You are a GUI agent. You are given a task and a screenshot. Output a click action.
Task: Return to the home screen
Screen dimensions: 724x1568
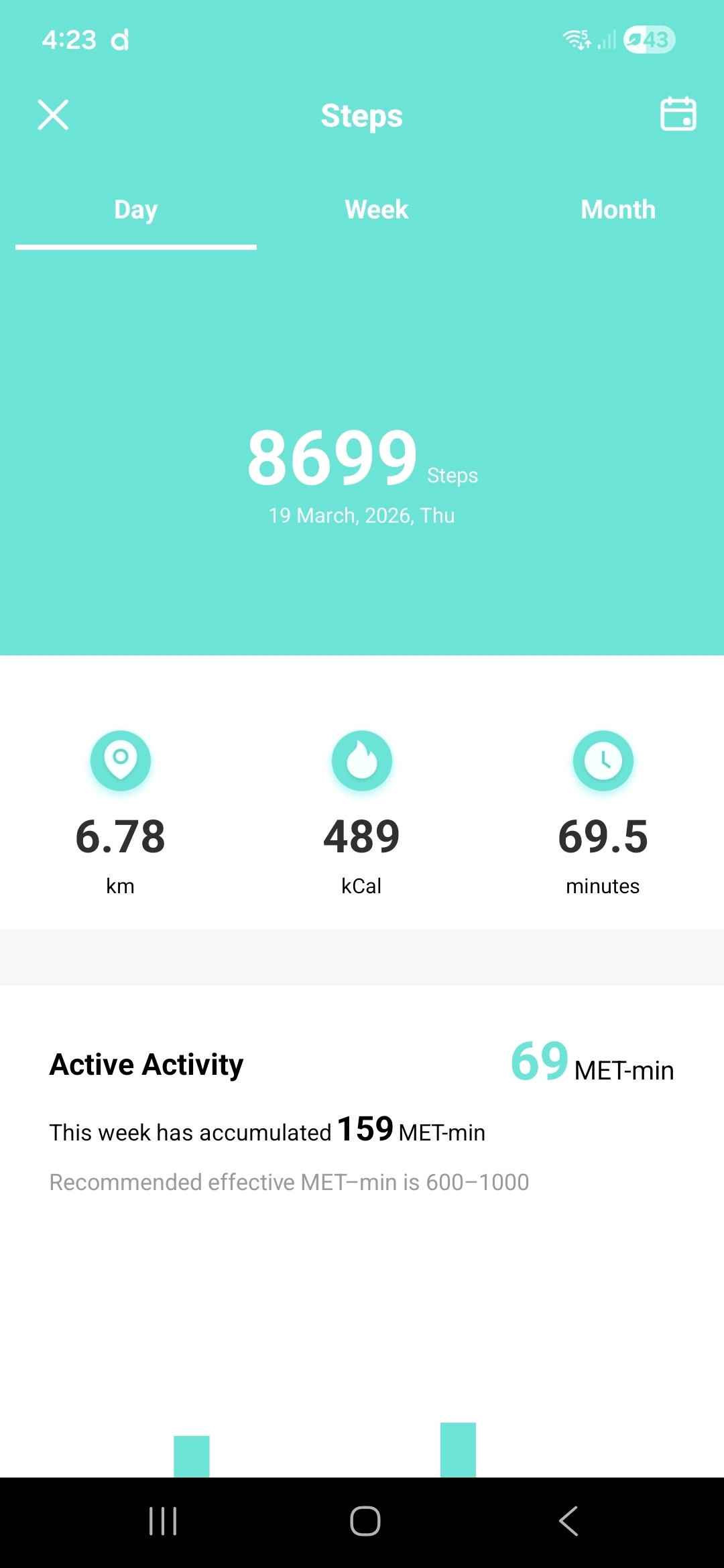pyautogui.click(x=365, y=1520)
